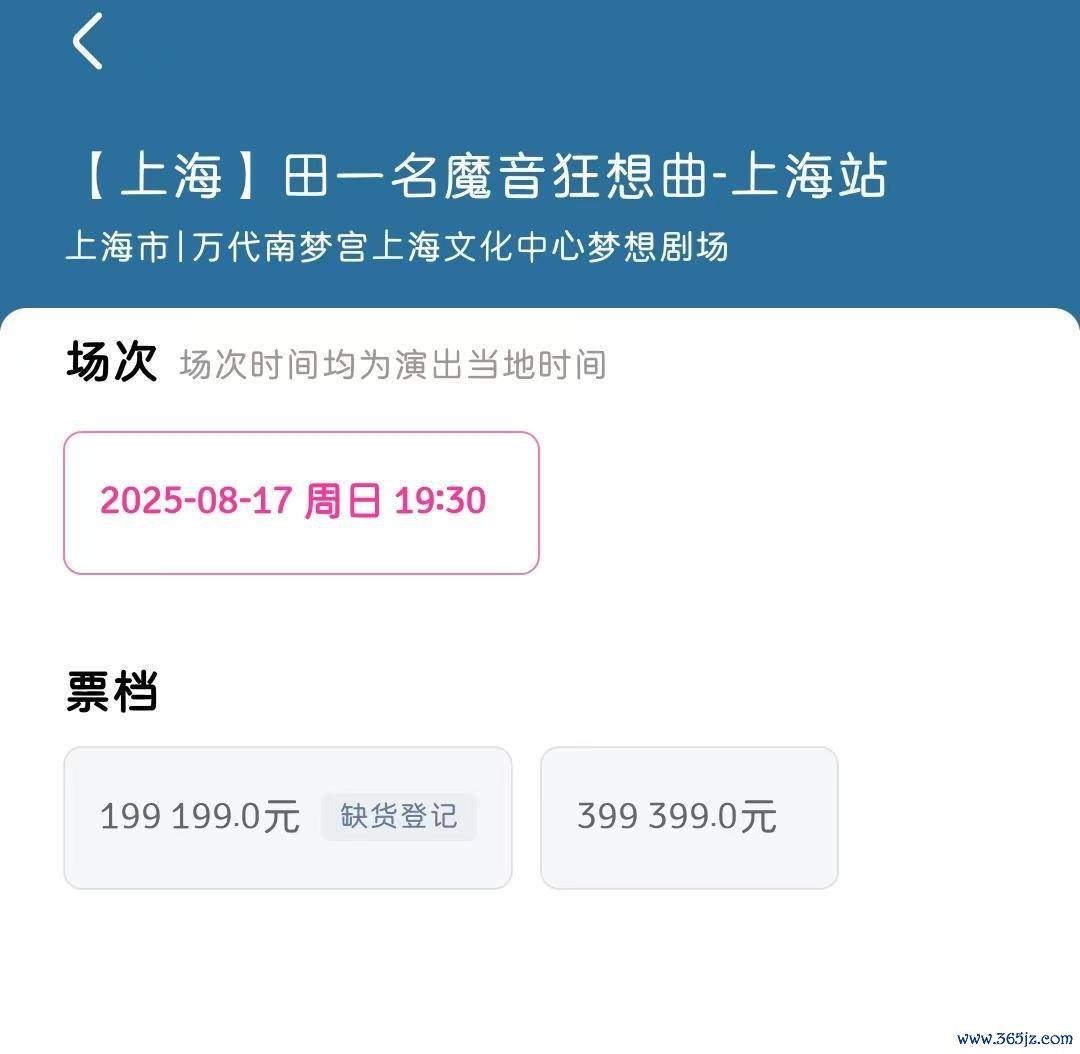Go back using the top-left arrow
The width and height of the screenshot is (1080, 1054).
click(88, 42)
